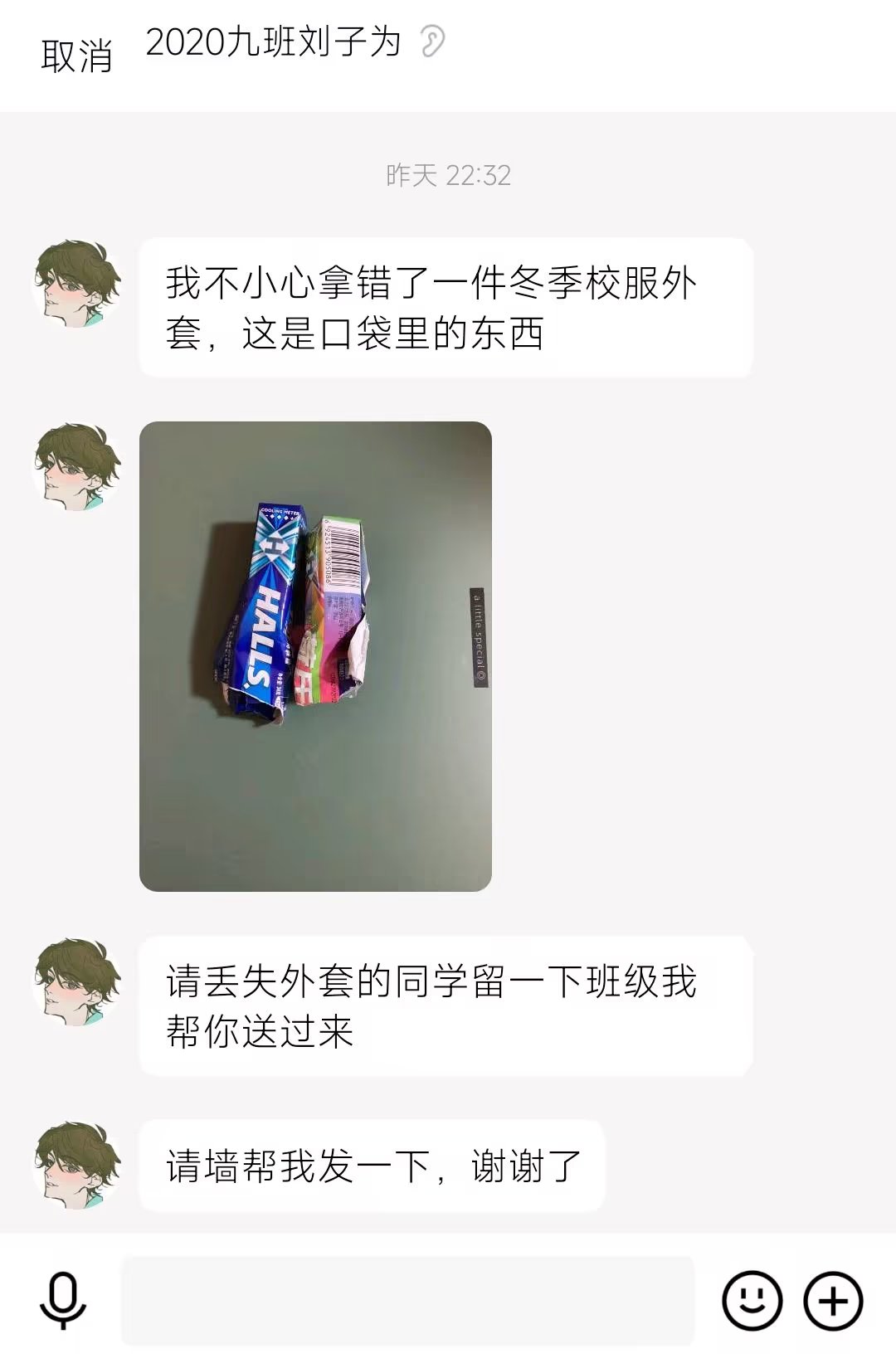Screen dimensions: 896x1368
Task: Switch to voice input microphone
Action: pyautogui.click(x=63, y=1300)
